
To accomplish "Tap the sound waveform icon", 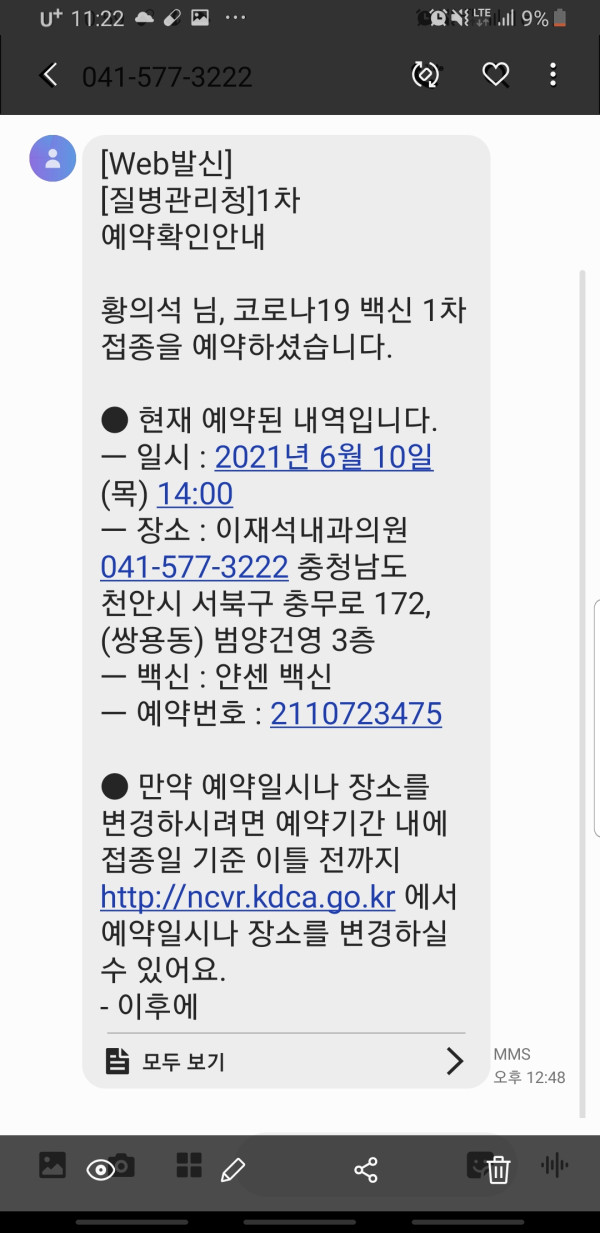I will click(x=554, y=1165).
